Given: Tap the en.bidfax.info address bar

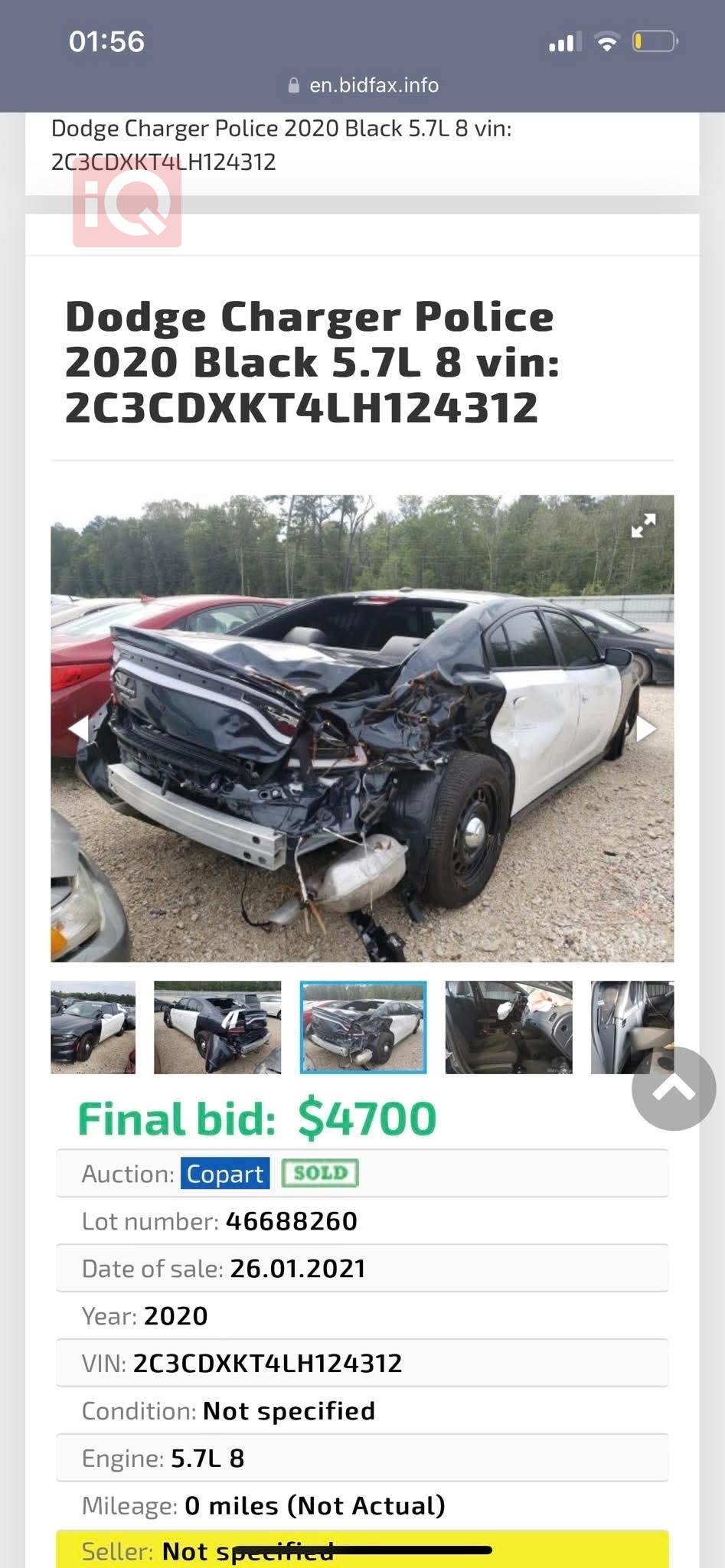Looking at the screenshot, I should pos(363,85).
